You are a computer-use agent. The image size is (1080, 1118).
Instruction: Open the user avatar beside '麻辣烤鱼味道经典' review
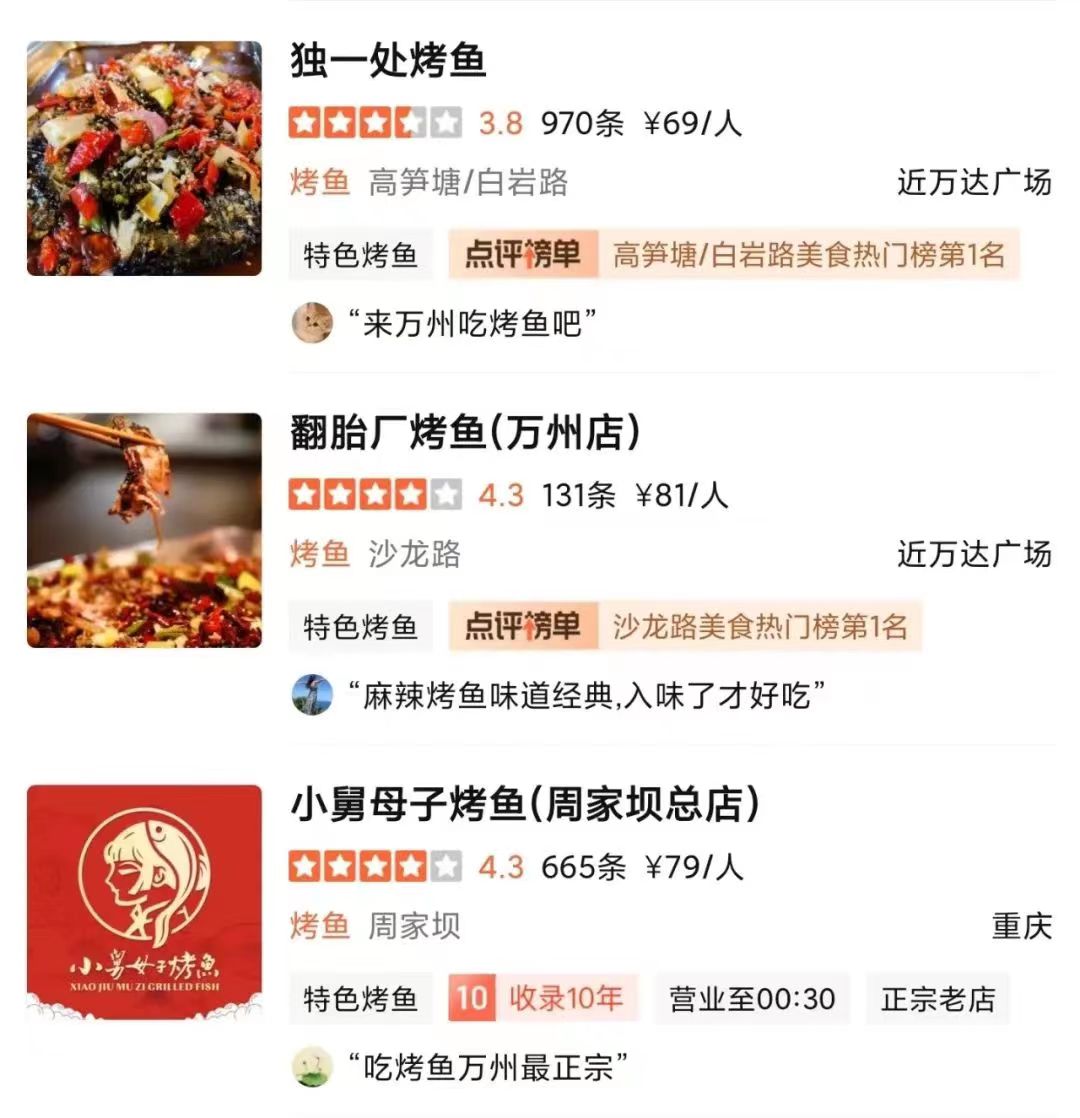(x=311, y=697)
